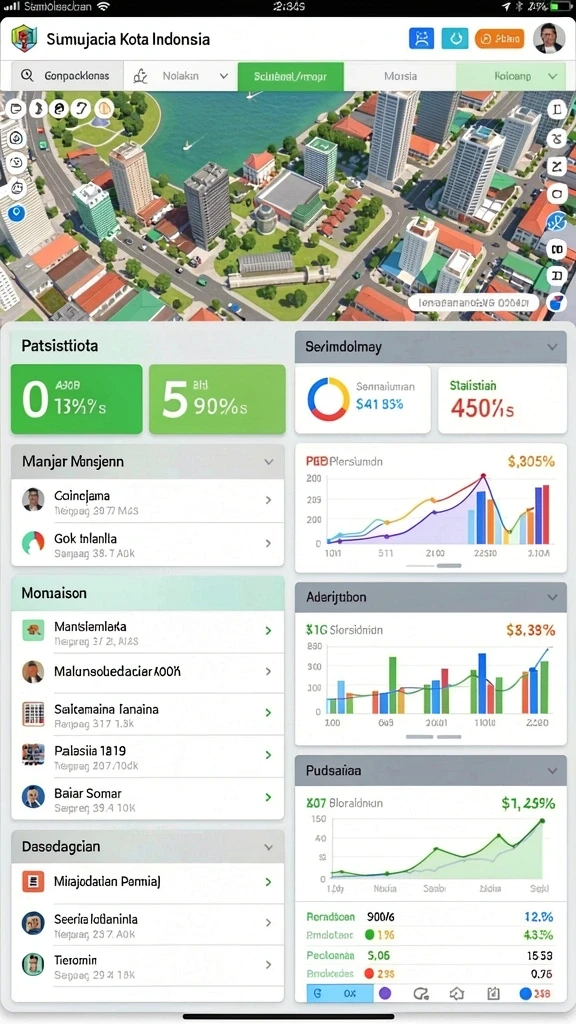Open Mirajodatian Pamiaj item
This screenshot has height=1024, width=576.
(x=148, y=882)
